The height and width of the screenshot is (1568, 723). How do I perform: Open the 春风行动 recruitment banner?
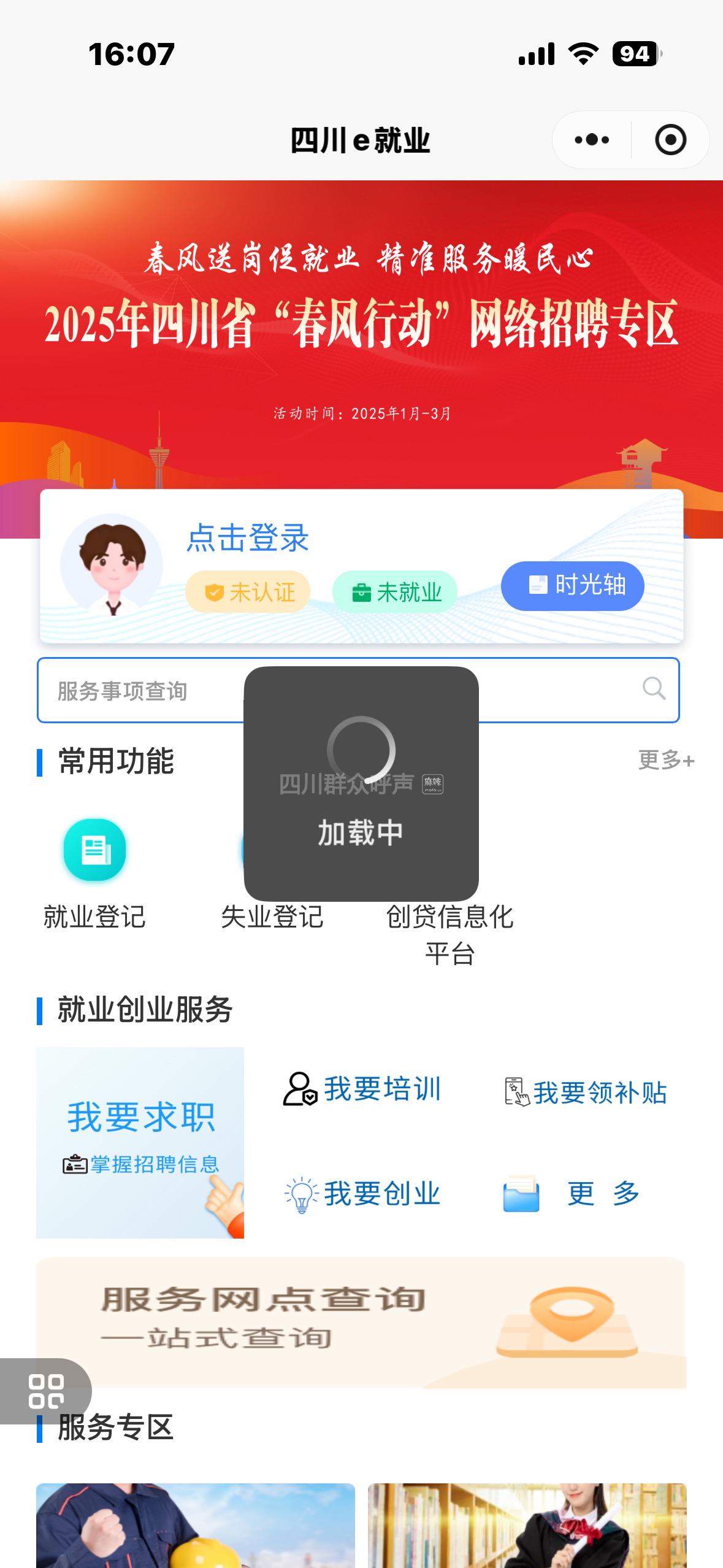361,331
